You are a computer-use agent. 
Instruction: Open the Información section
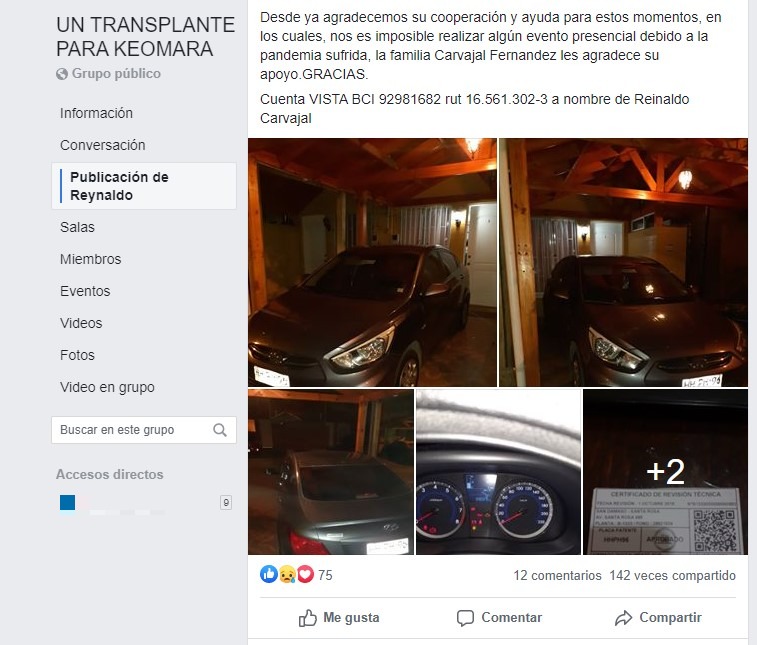tap(96, 113)
